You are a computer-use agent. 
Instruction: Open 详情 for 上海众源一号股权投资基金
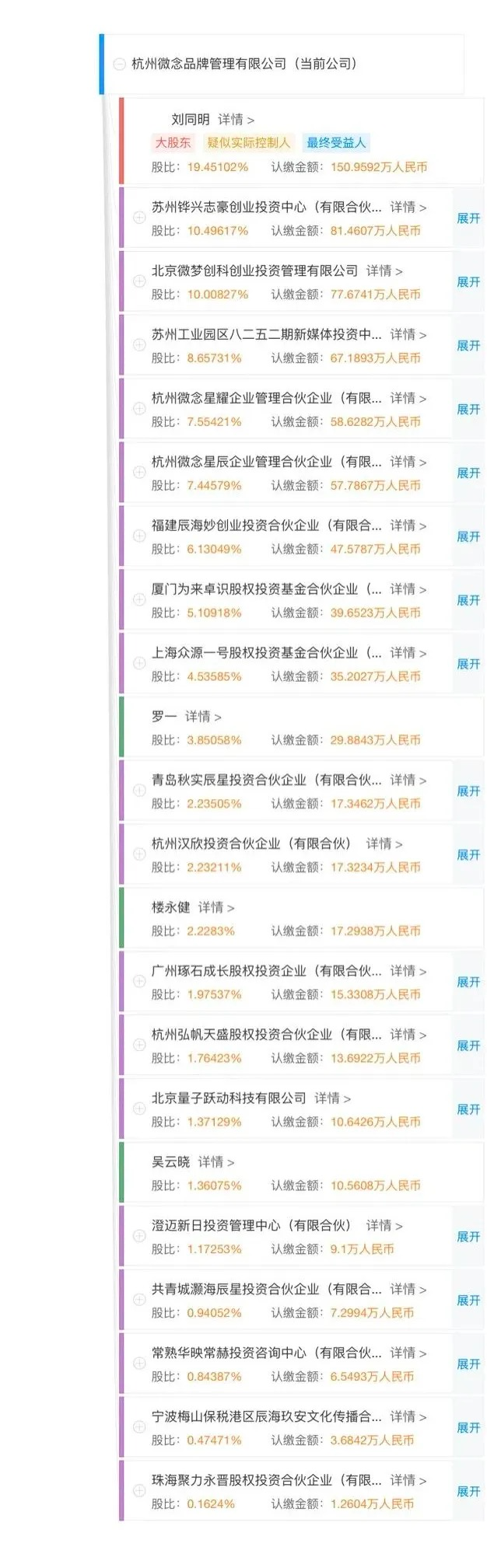pos(408,654)
